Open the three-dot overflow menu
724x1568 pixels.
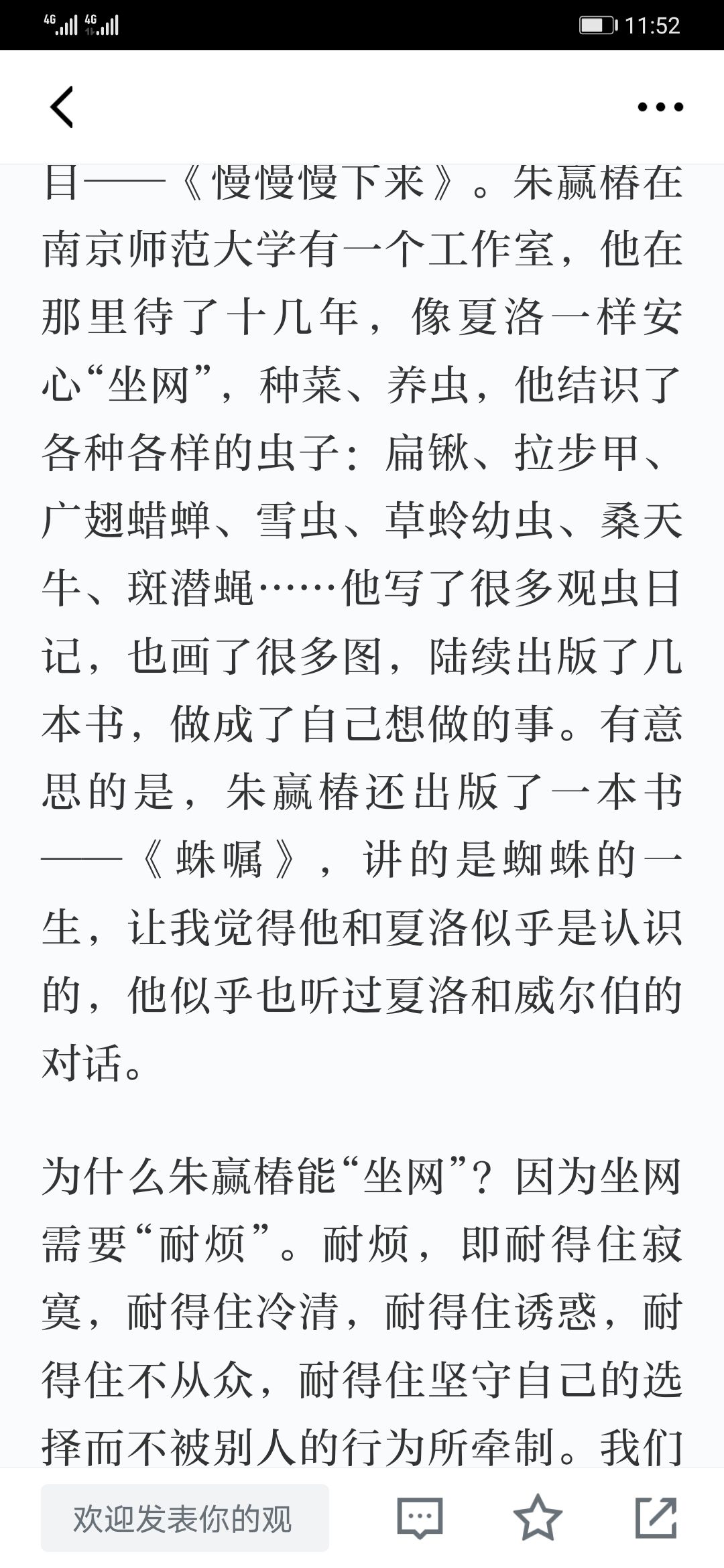tap(660, 107)
